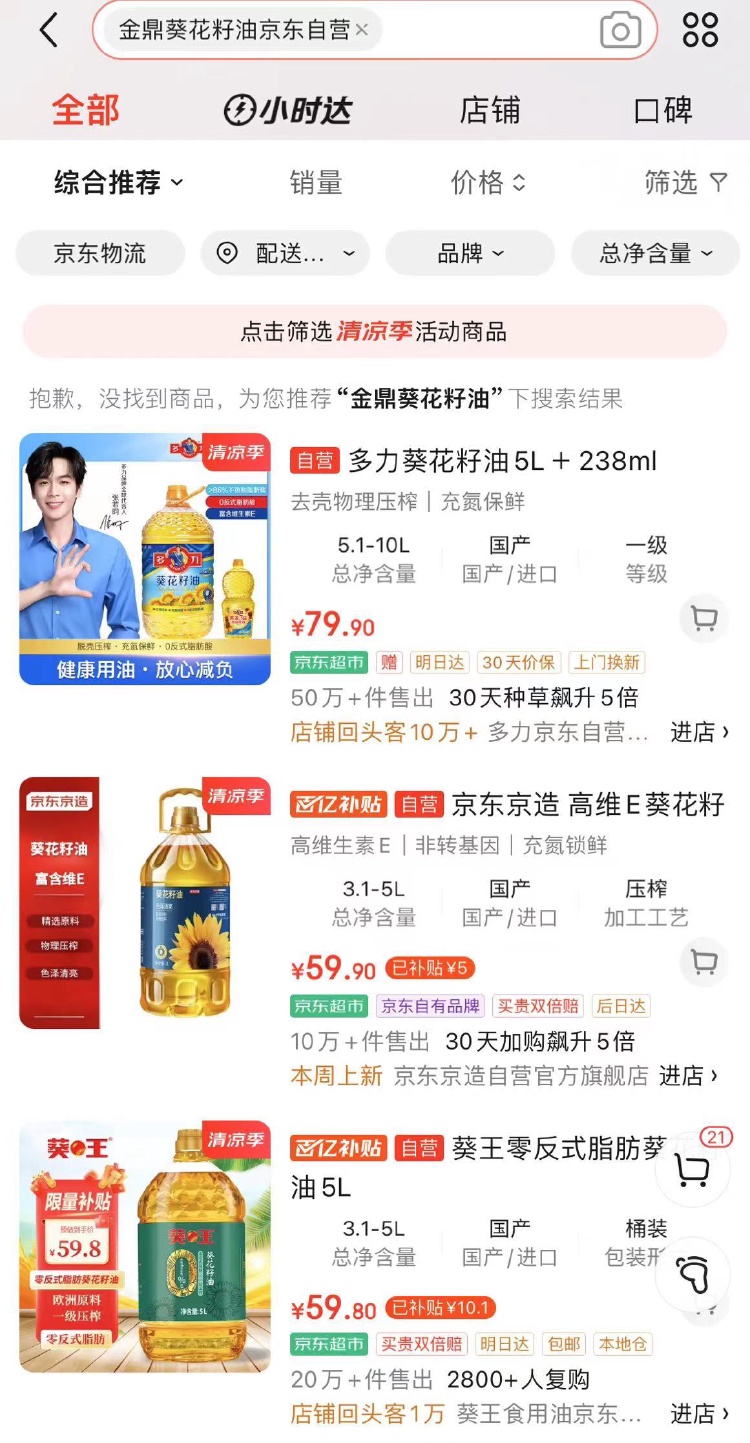Expand the 品牌 filter dropdown
Image resolution: width=750 pixels, height=1443 pixels.
coord(470,253)
